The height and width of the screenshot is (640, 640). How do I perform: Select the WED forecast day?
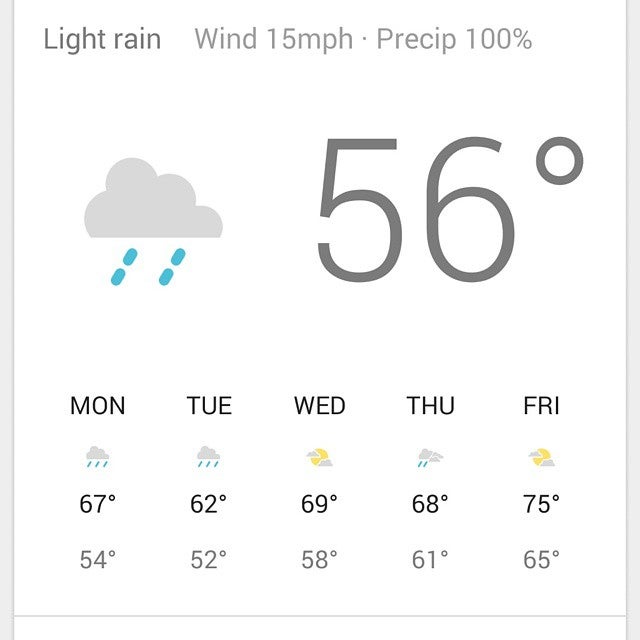point(320,406)
